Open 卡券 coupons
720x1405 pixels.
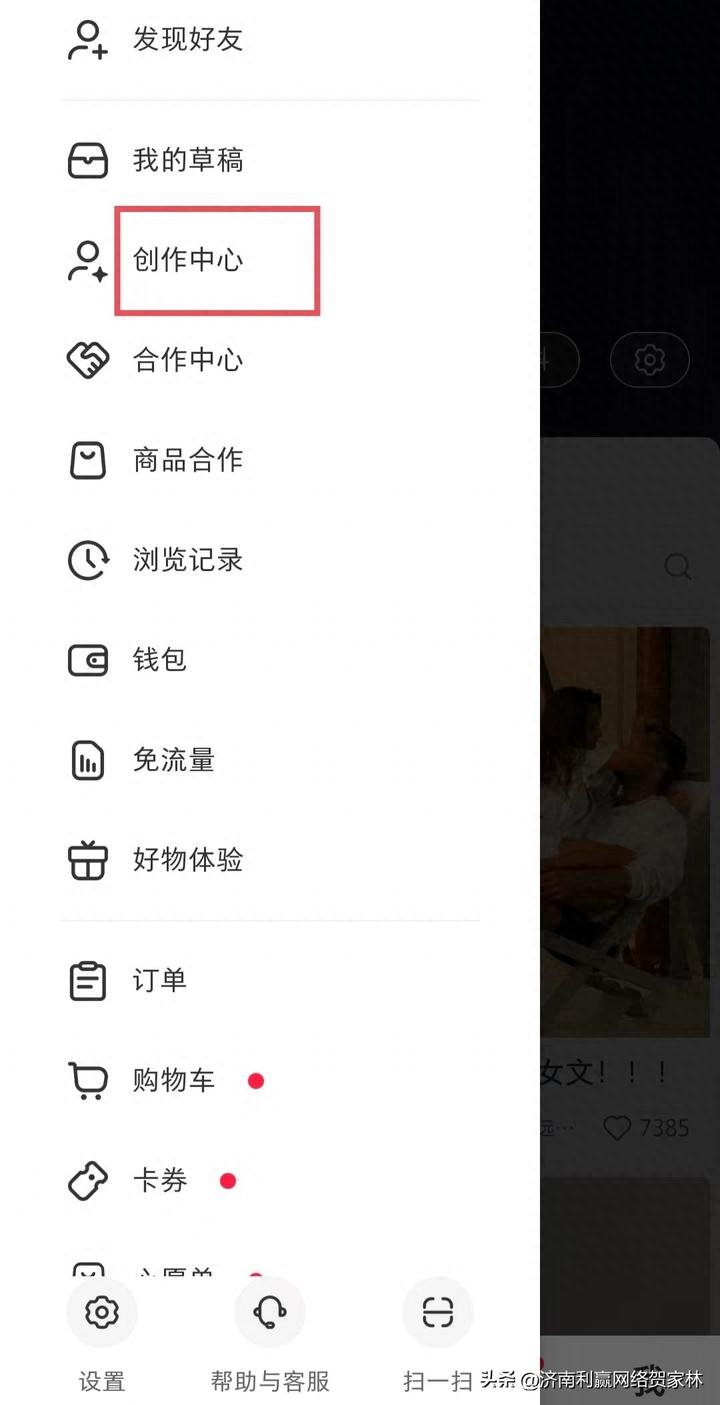pyautogui.click(x=160, y=1180)
